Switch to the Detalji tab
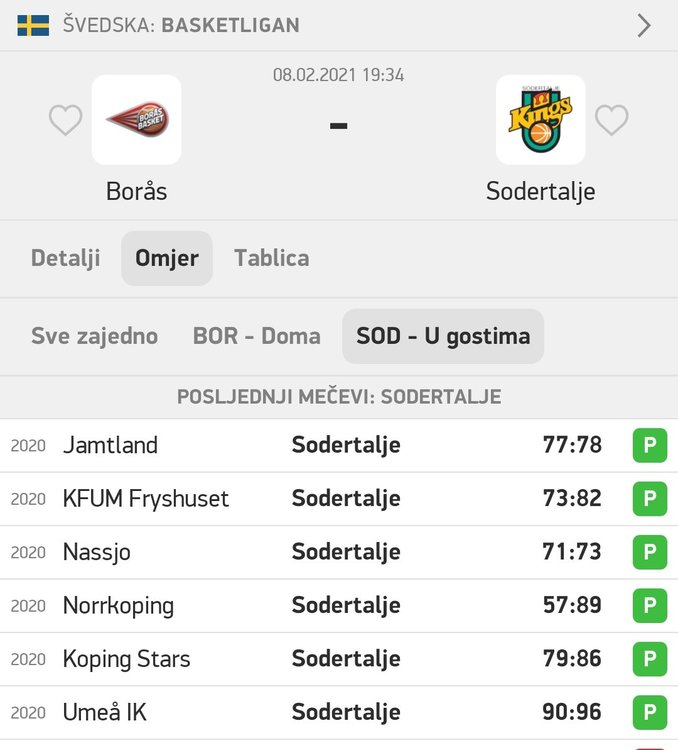 click(66, 258)
